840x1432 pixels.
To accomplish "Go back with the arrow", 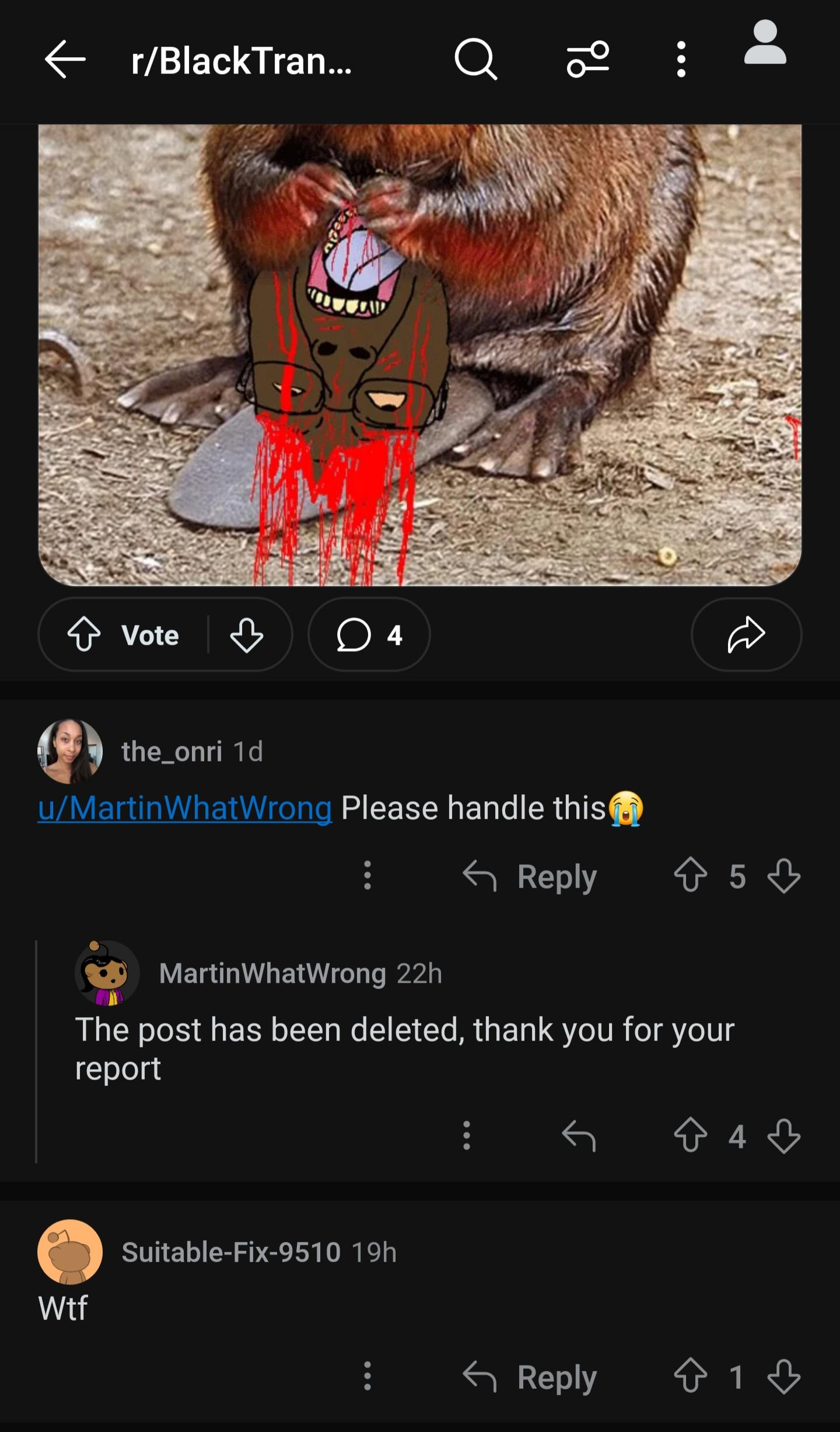I will 65,60.
